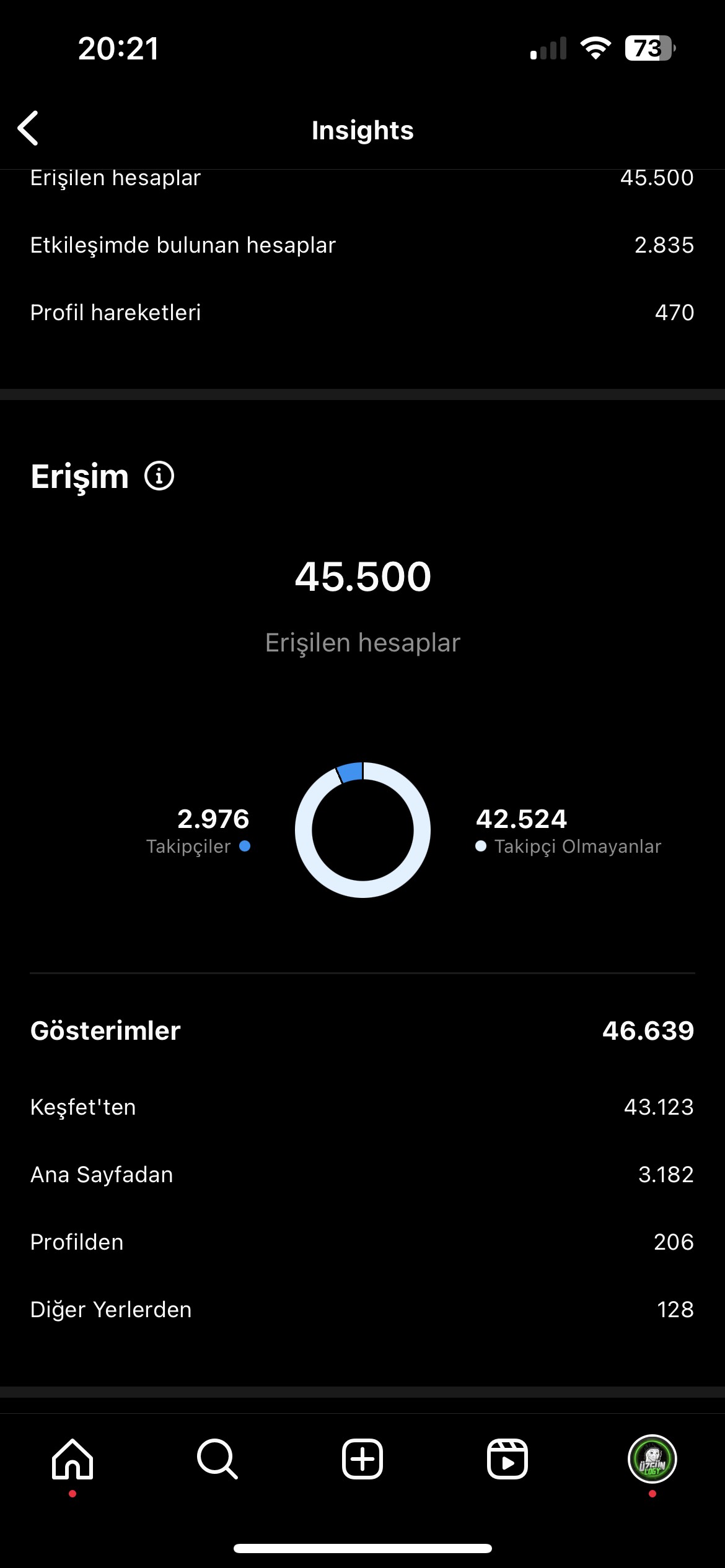
Task: Open the Search tab
Action: pyautogui.click(x=217, y=1459)
